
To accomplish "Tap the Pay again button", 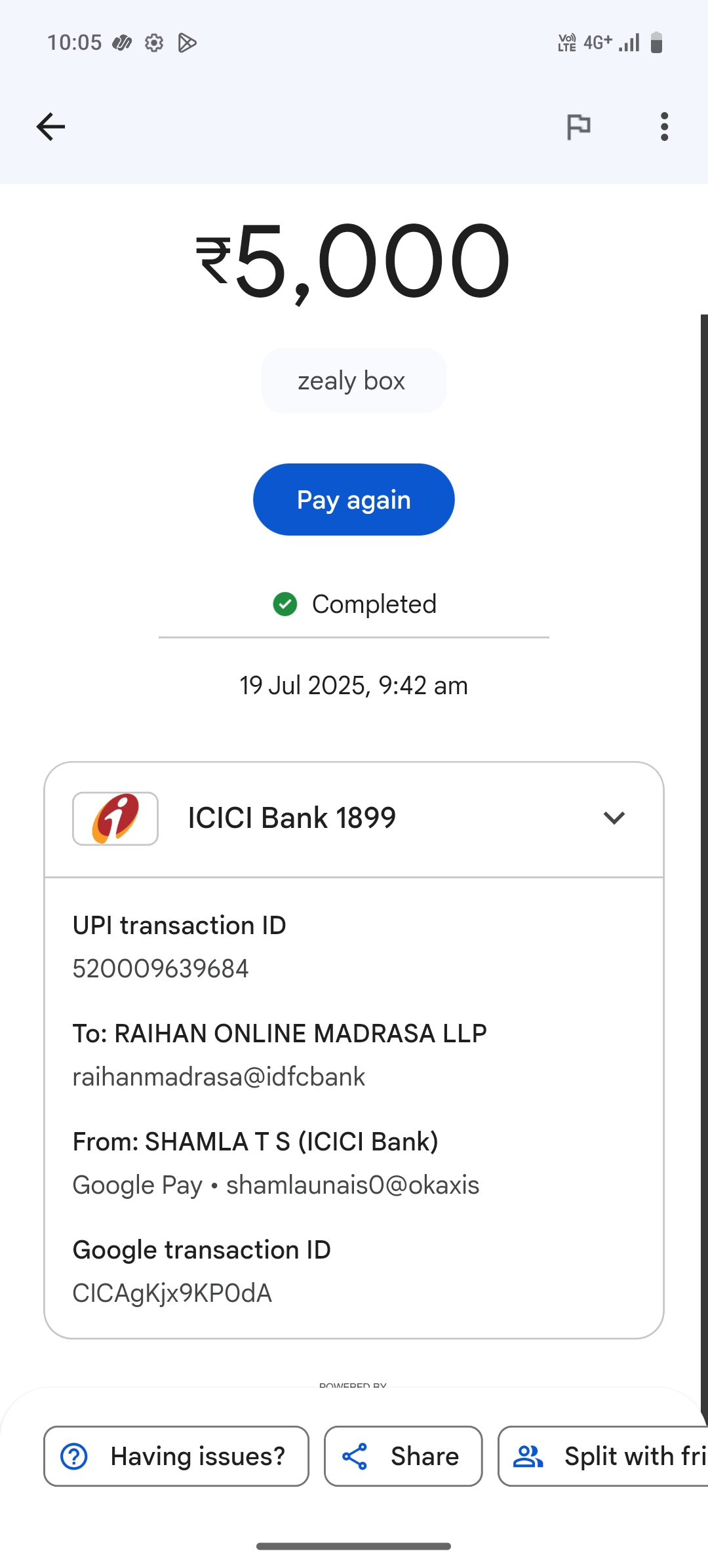I will pyautogui.click(x=354, y=500).
